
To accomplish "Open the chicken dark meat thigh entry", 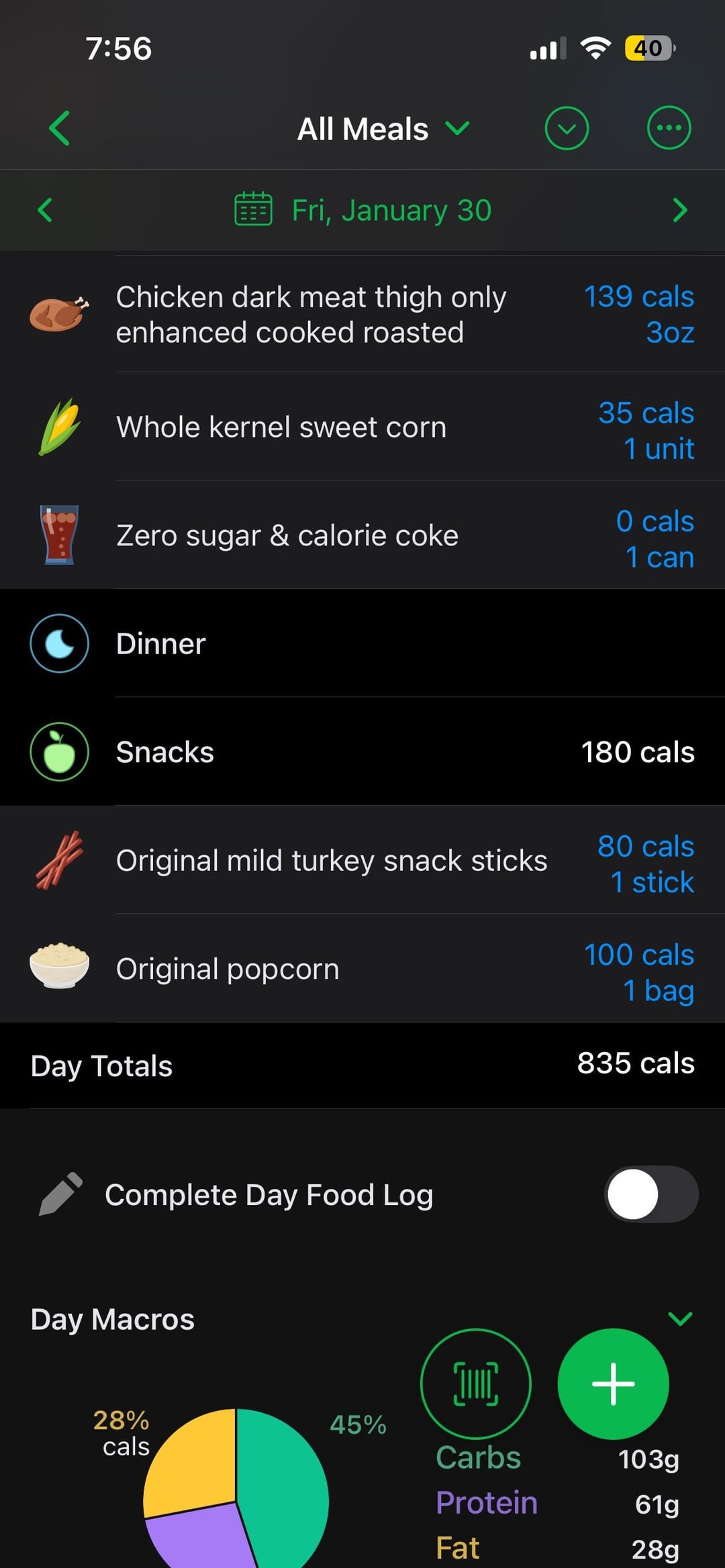I will pyautogui.click(x=362, y=315).
